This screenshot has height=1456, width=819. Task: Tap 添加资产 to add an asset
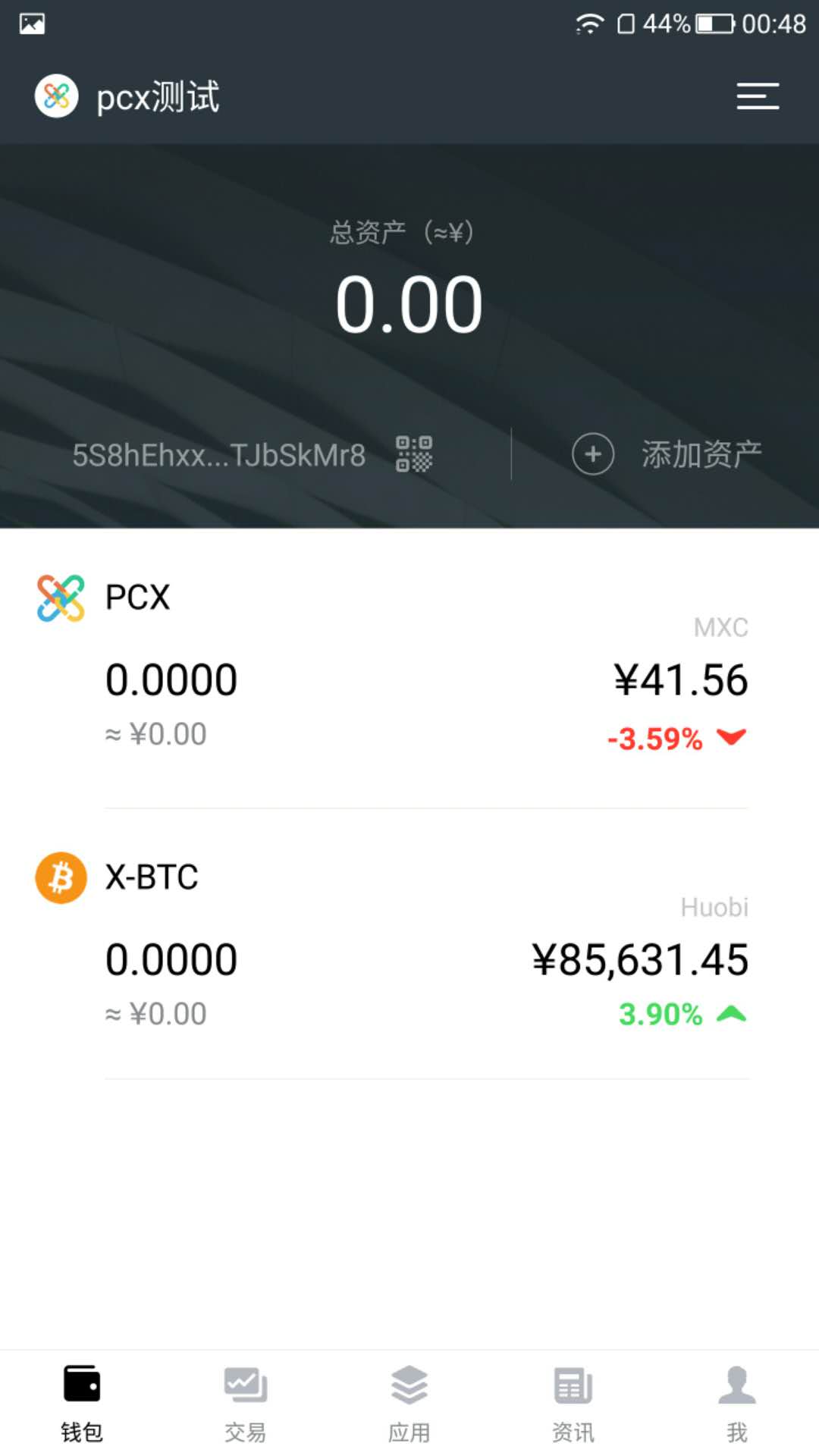tap(667, 454)
